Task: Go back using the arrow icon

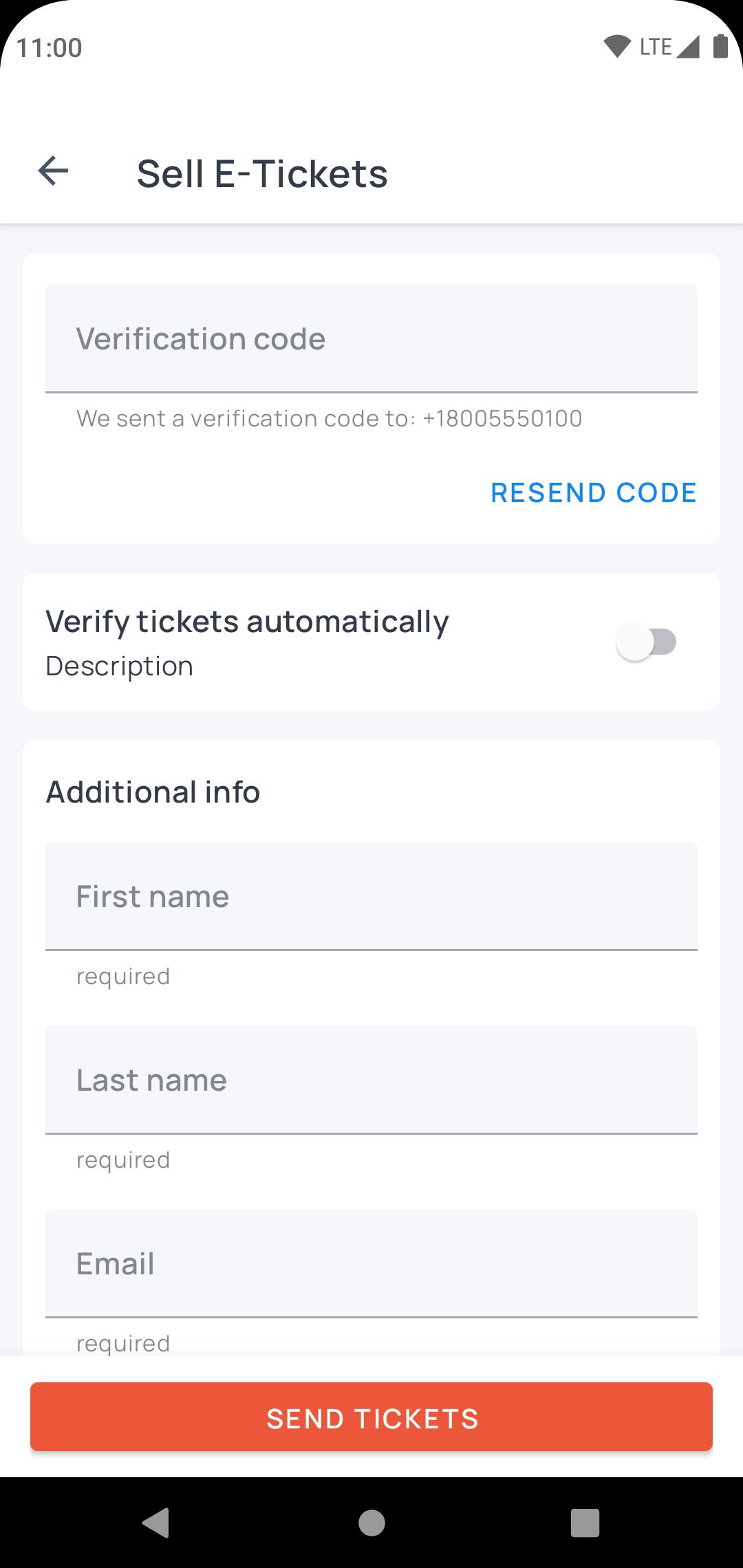Action: pyautogui.click(x=53, y=171)
